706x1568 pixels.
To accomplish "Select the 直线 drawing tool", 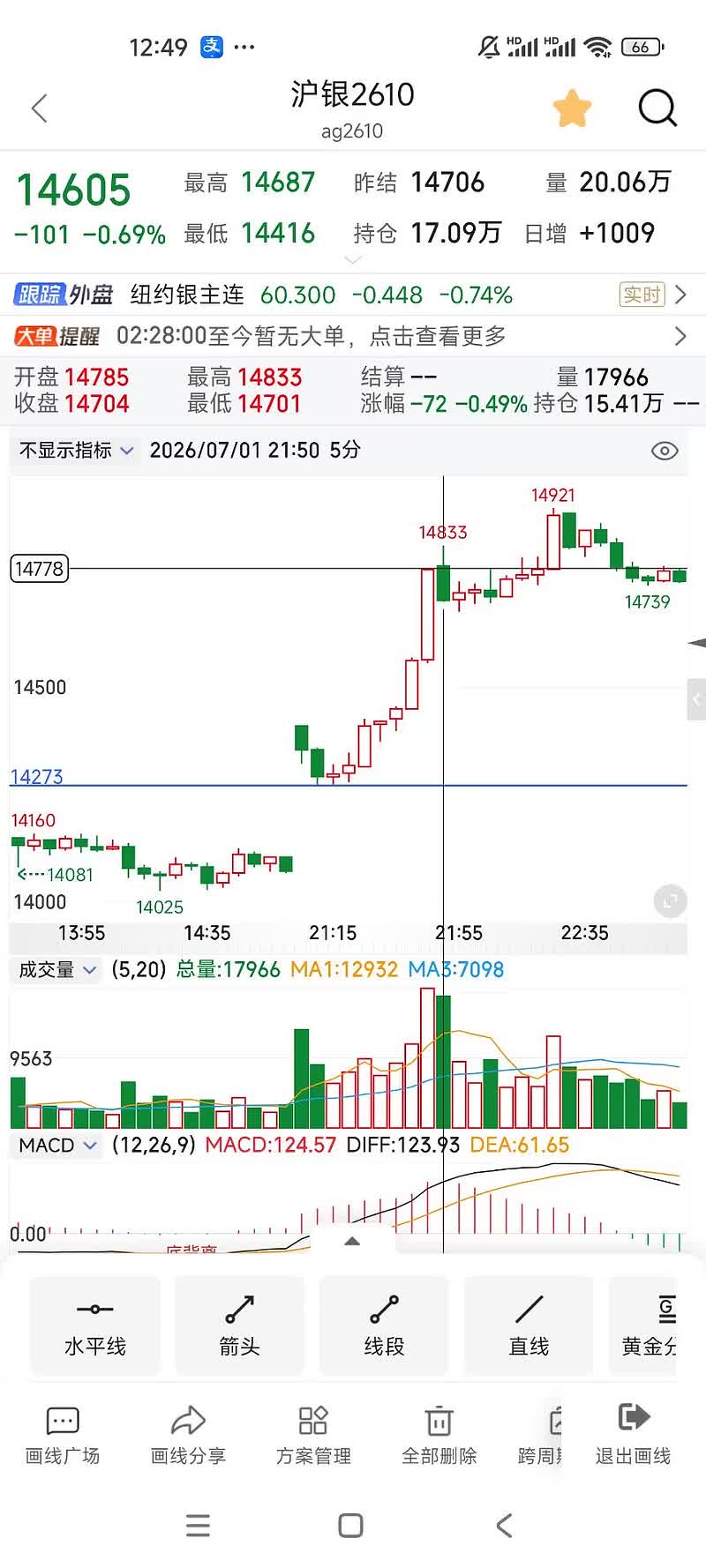I will tap(529, 1326).
